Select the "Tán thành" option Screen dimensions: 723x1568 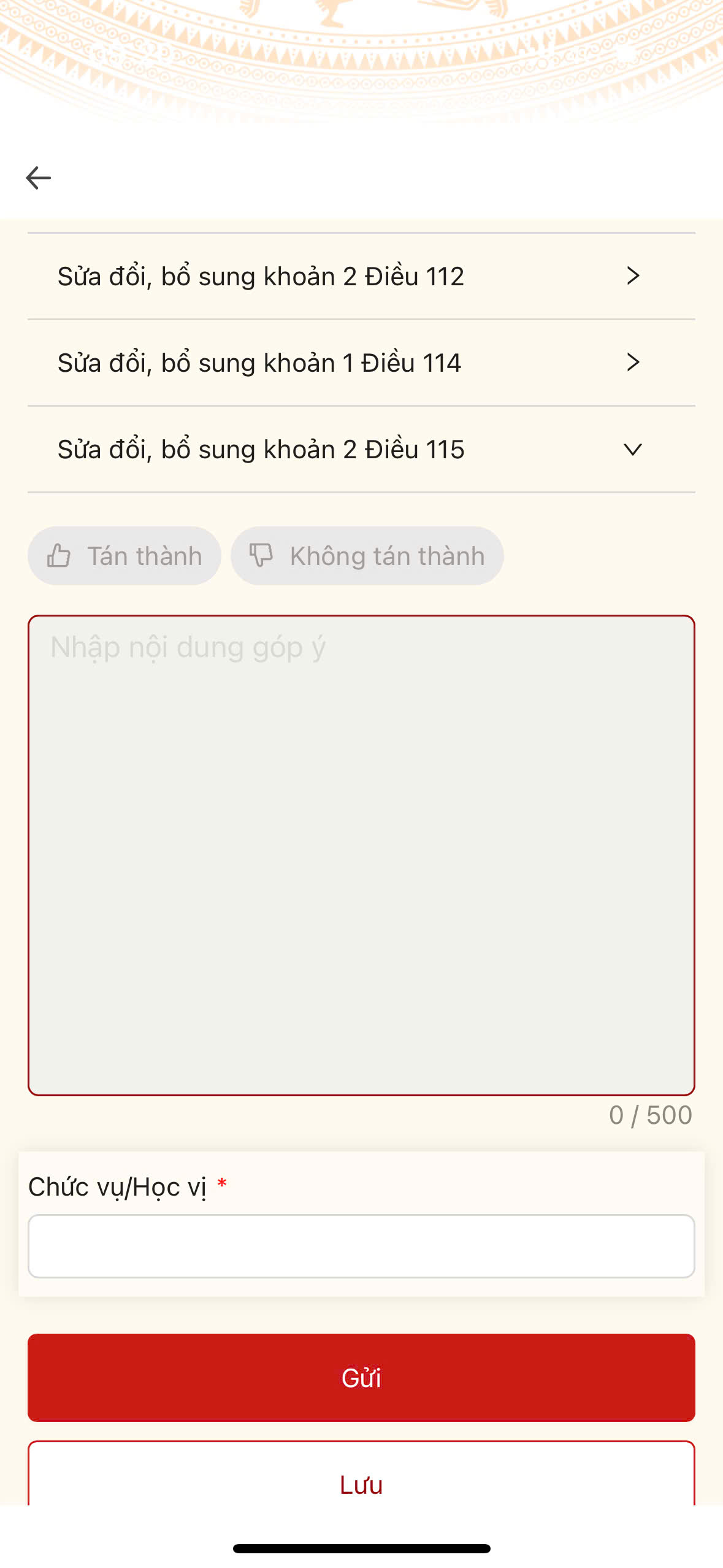[124, 556]
